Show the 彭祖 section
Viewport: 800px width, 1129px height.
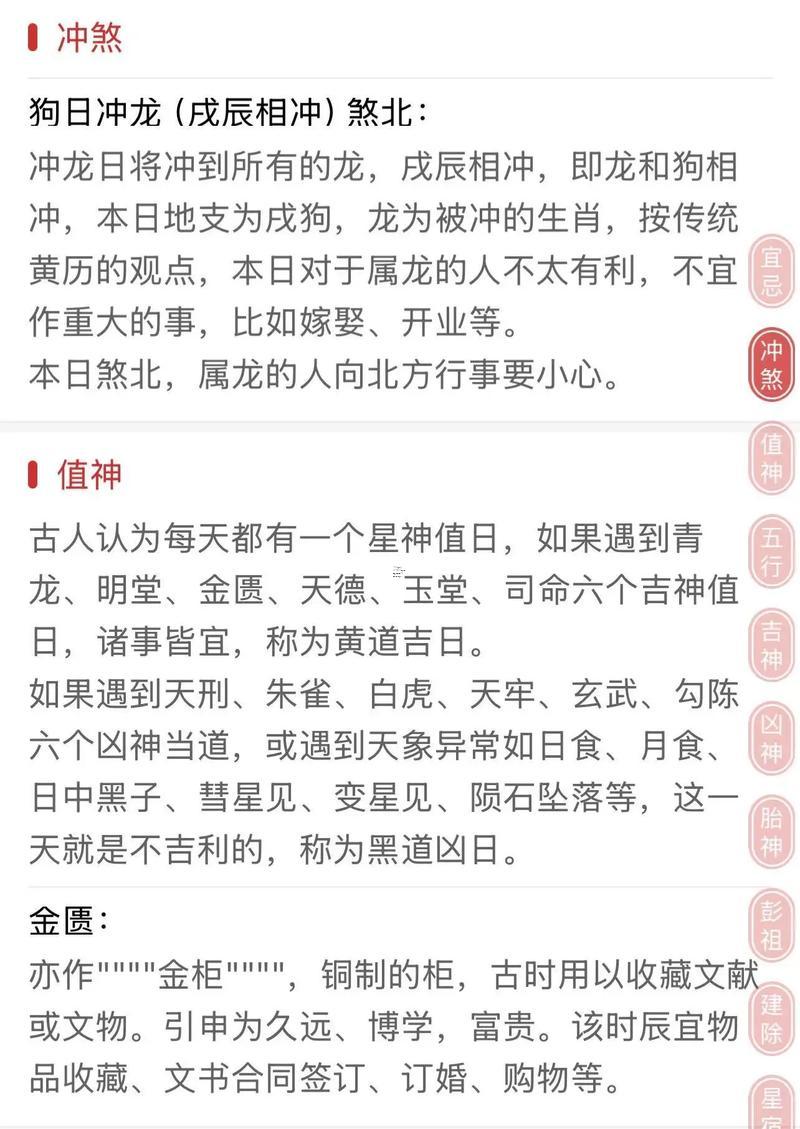pos(772,925)
